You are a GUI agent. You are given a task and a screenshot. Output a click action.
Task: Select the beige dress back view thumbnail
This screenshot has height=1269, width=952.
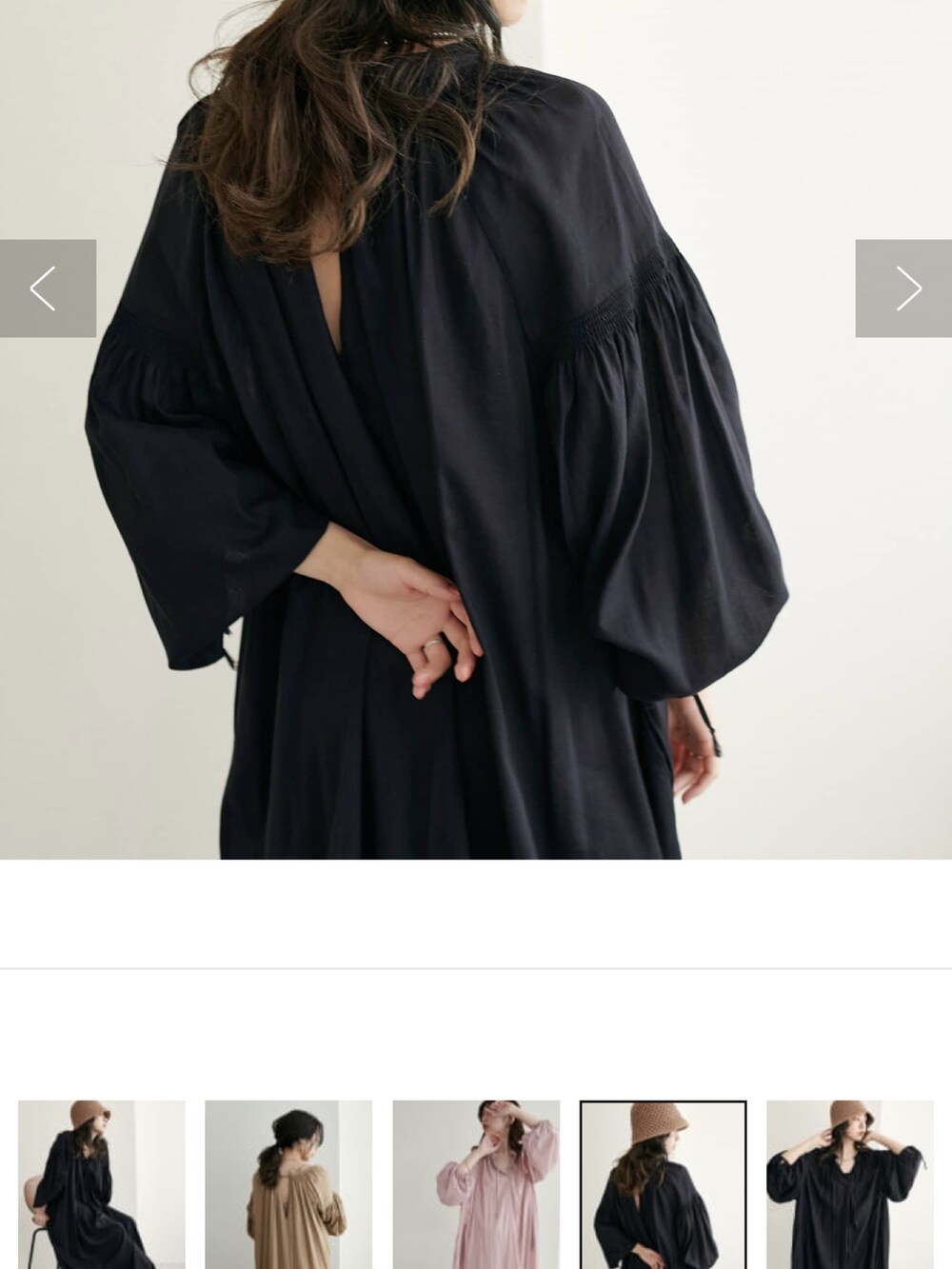[288, 1183]
